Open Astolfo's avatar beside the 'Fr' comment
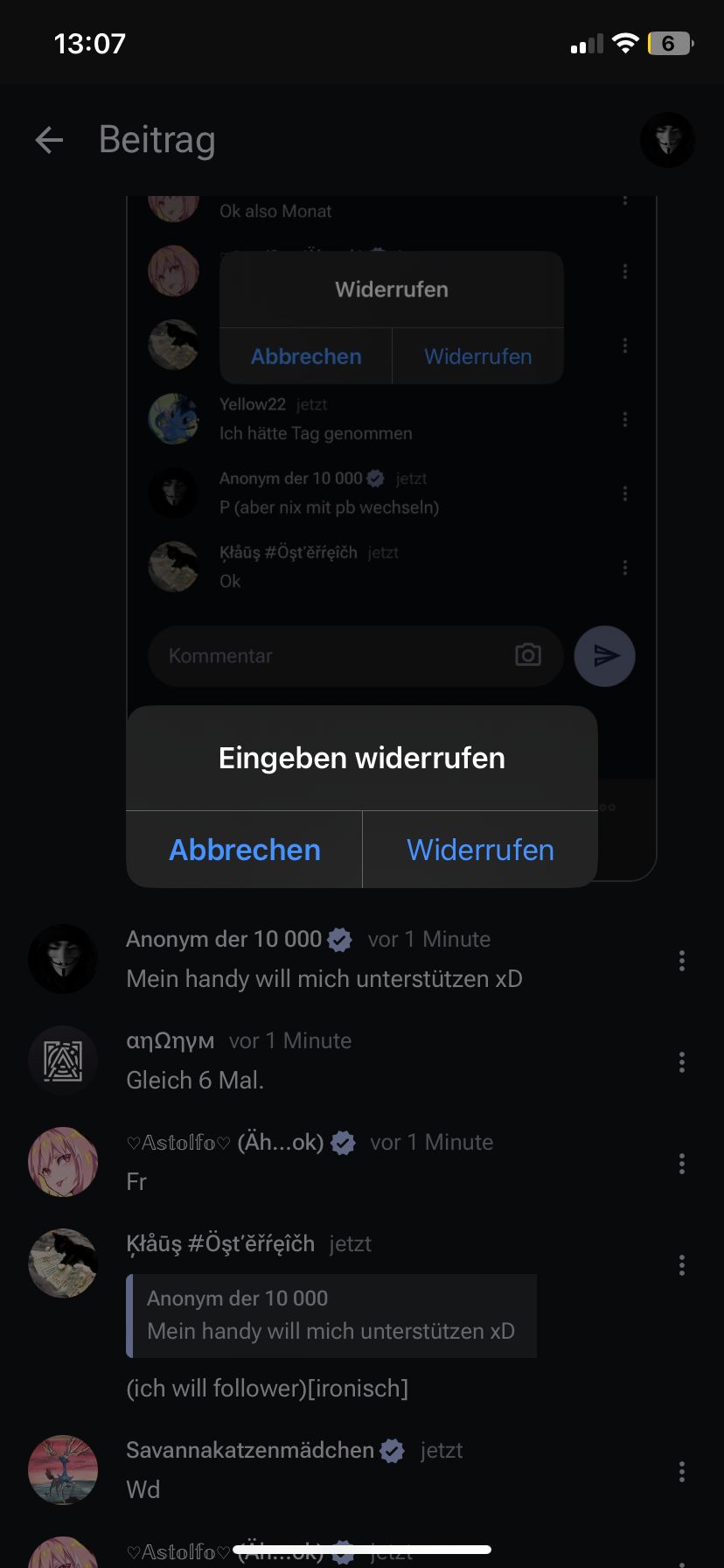Image resolution: width=724 pixels, height=1568 pixels. pyautogui.click(x=63, y=1162)
